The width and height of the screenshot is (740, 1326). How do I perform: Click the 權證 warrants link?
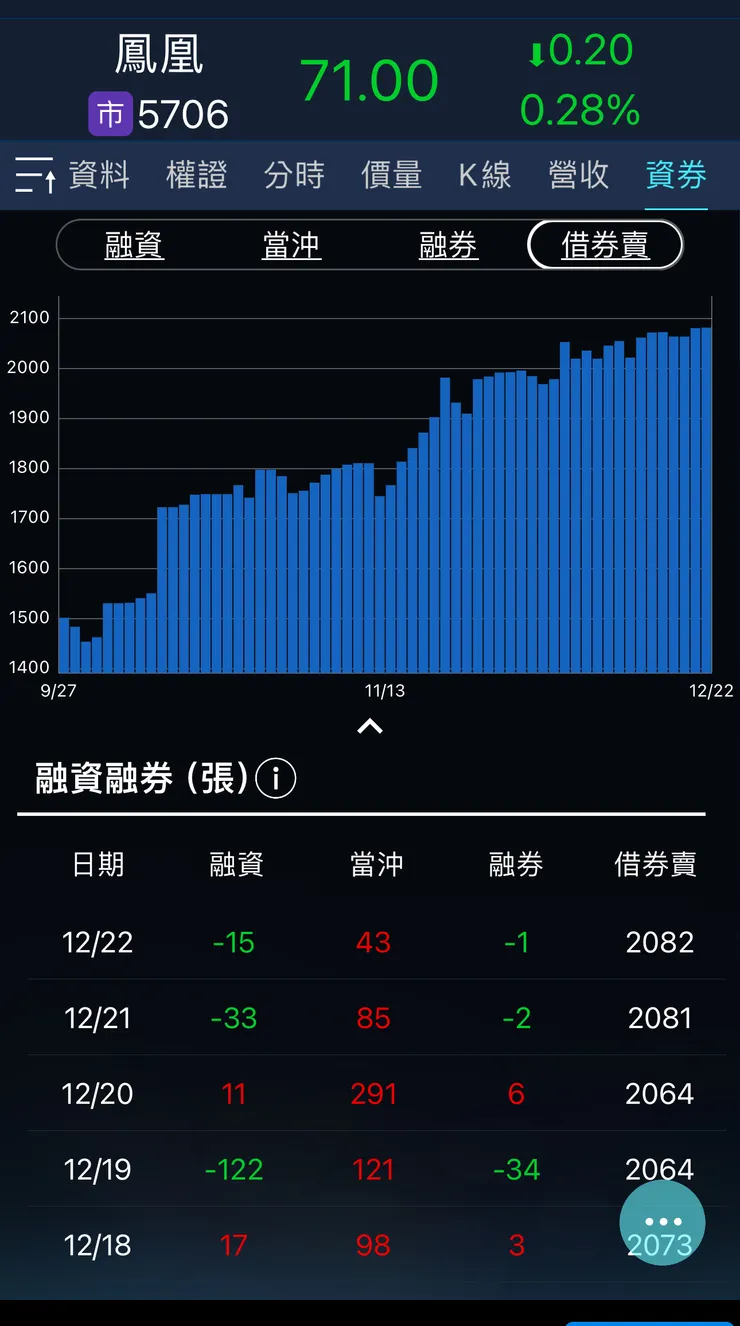197,175
